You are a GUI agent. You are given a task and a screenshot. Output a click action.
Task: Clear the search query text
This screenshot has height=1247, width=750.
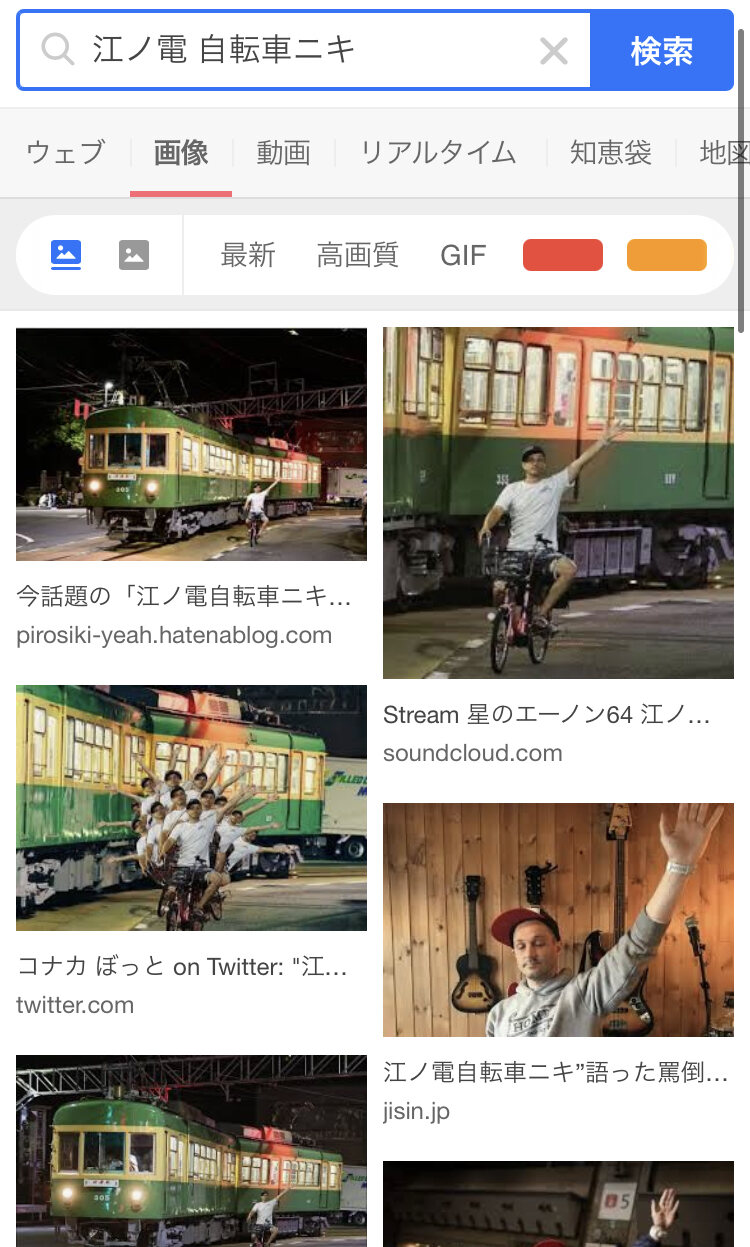[x=553, y=51]
